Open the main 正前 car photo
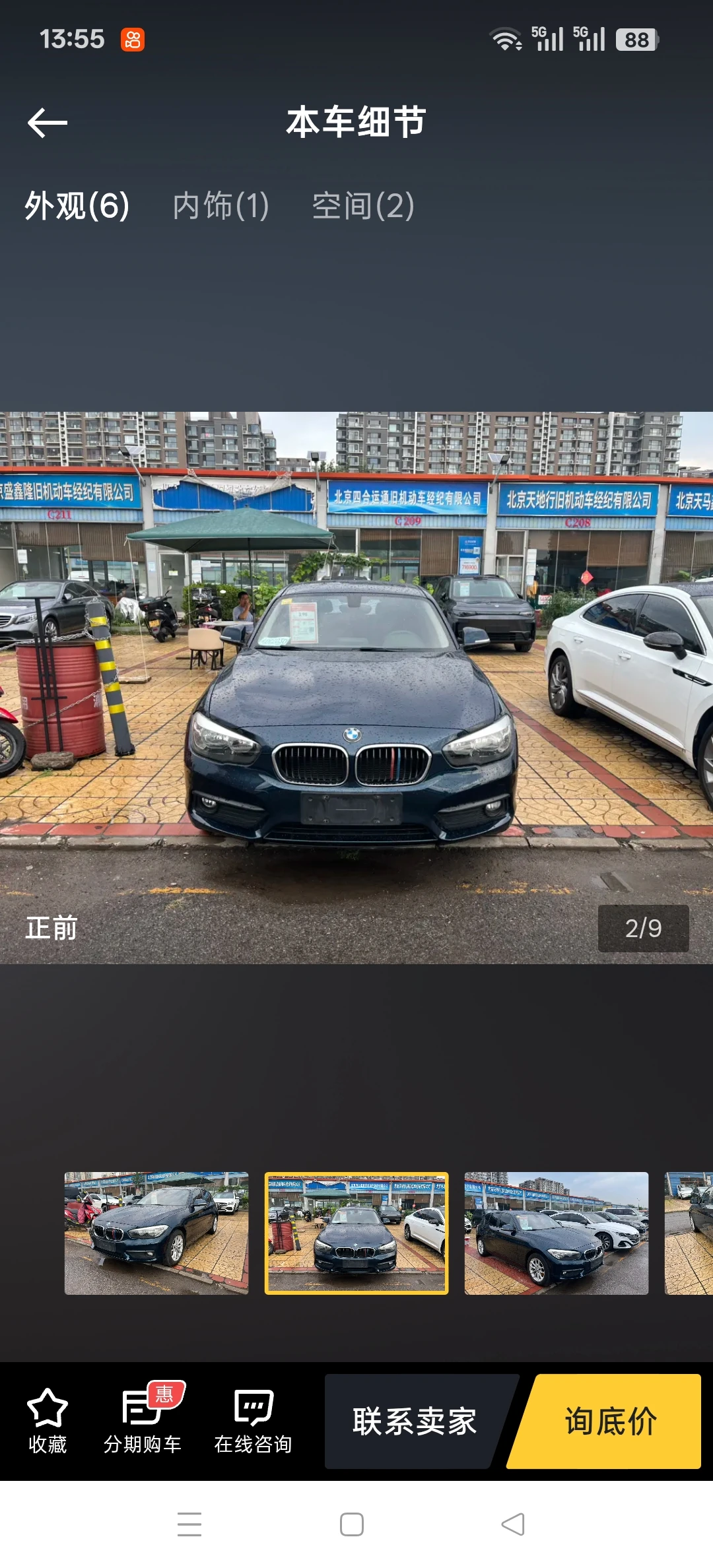Image resolution: width=713 pixels, height=1568 pixels. (356, 688)
